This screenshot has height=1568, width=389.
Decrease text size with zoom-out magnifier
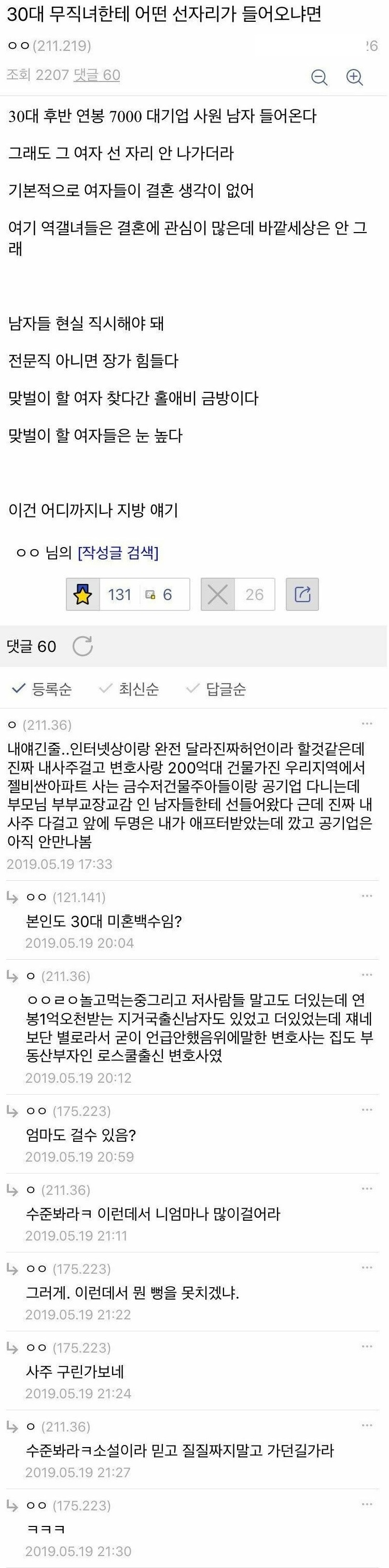pos(319,77)
